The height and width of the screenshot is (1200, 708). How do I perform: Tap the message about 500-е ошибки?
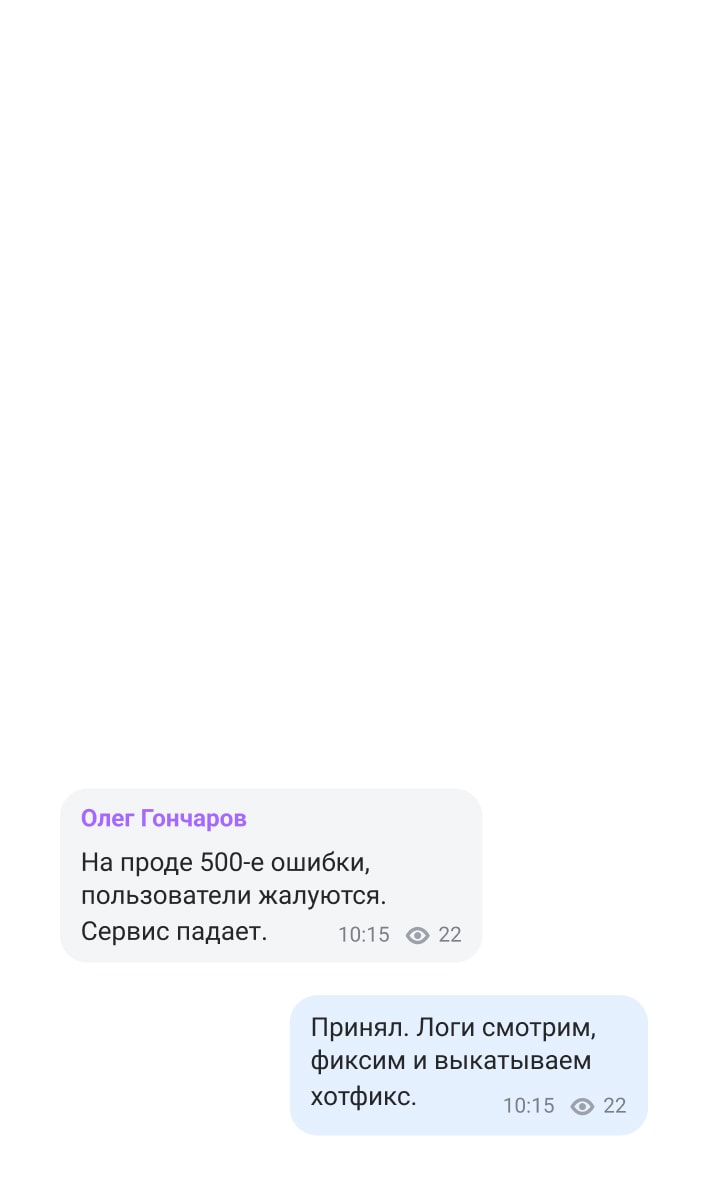(x=233, y=896)
